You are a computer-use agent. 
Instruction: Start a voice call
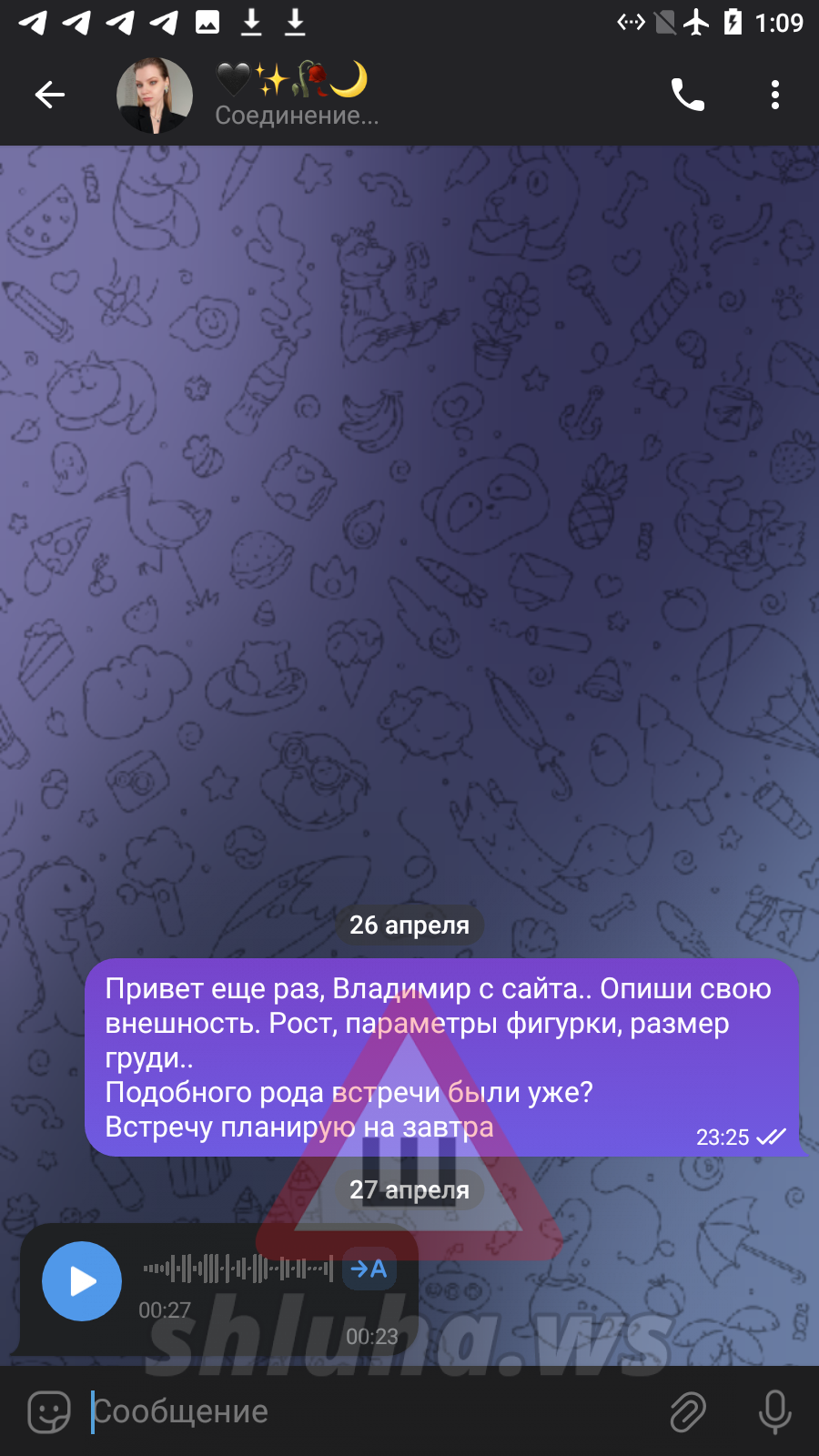pyautogui.click(x=688, y=95)
